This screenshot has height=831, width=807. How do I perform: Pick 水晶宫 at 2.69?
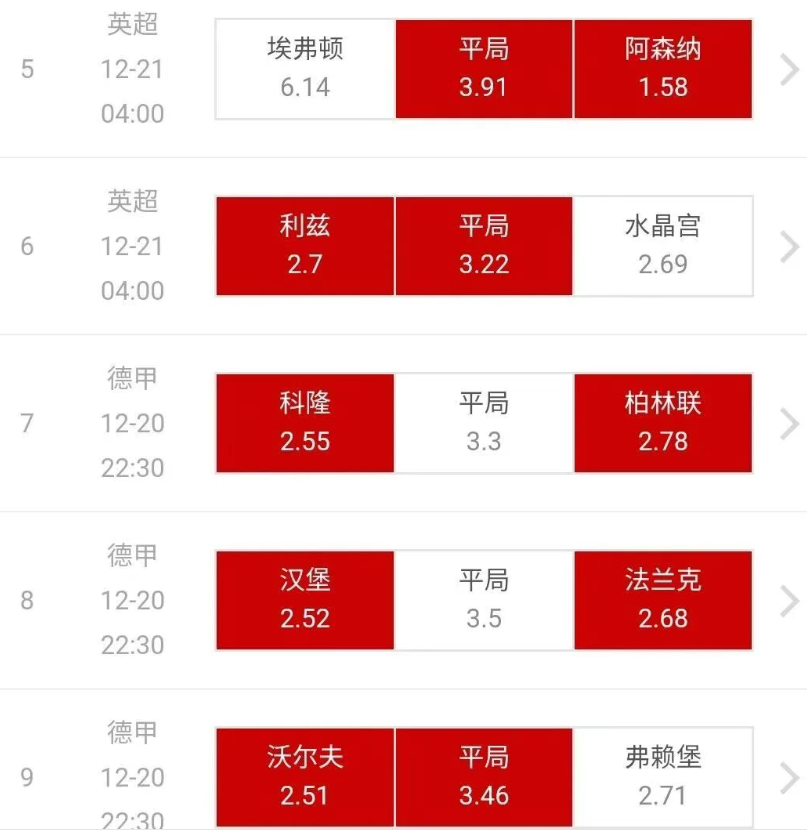click(x=663, y=246)
